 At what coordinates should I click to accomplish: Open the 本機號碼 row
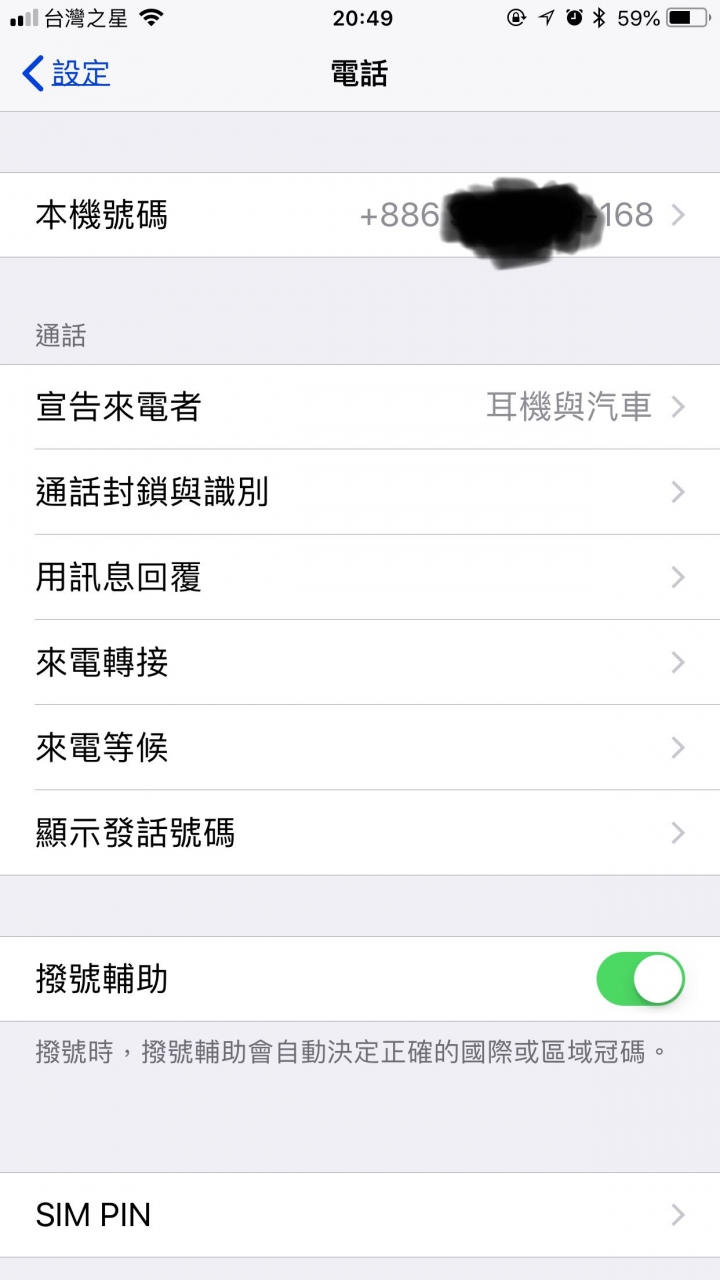point(360,215)
